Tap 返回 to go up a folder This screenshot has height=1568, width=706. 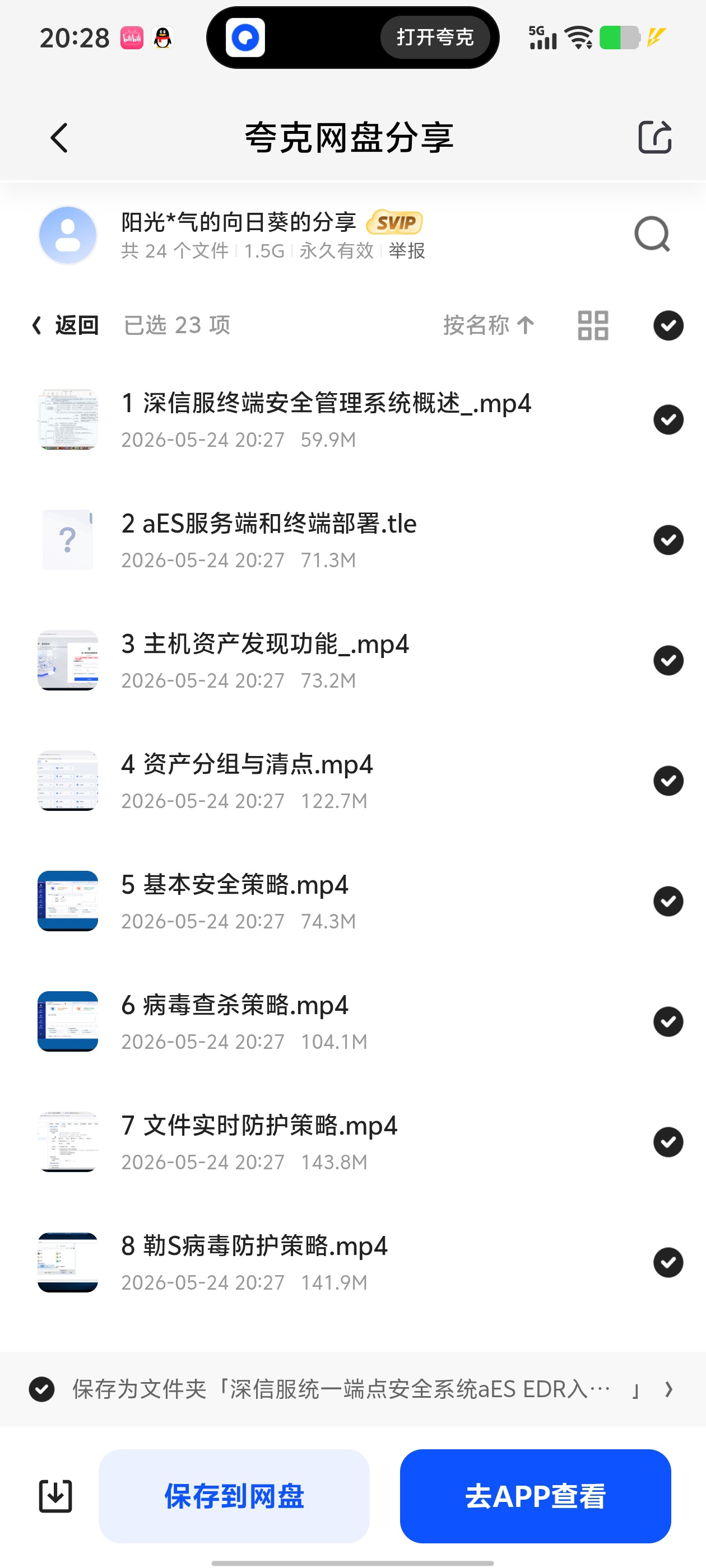[64, 325]
